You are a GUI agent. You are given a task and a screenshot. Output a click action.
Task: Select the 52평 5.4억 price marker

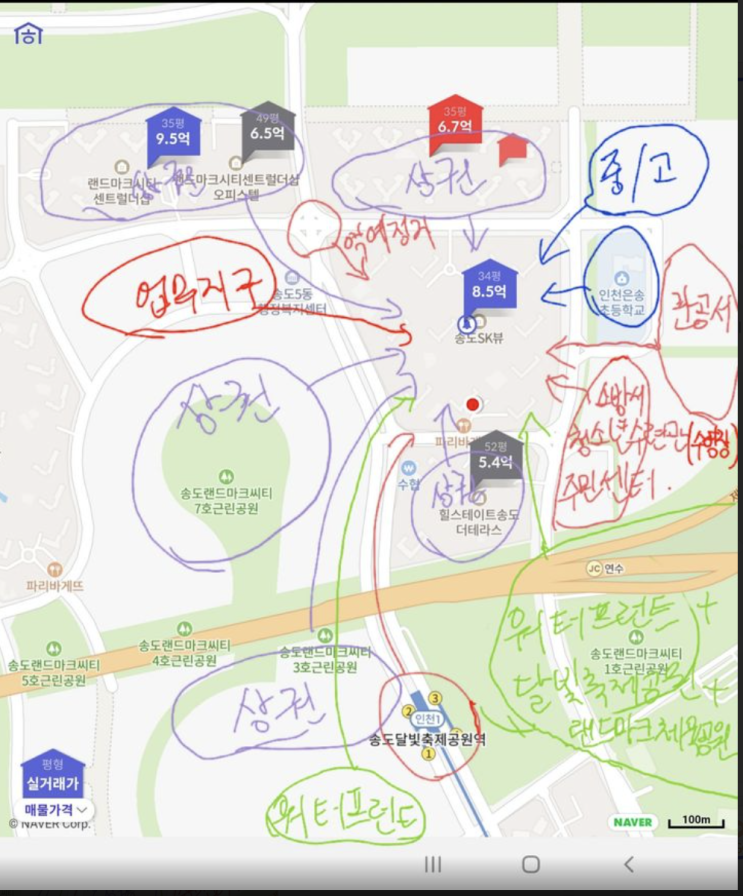click(x=495, y=458)
